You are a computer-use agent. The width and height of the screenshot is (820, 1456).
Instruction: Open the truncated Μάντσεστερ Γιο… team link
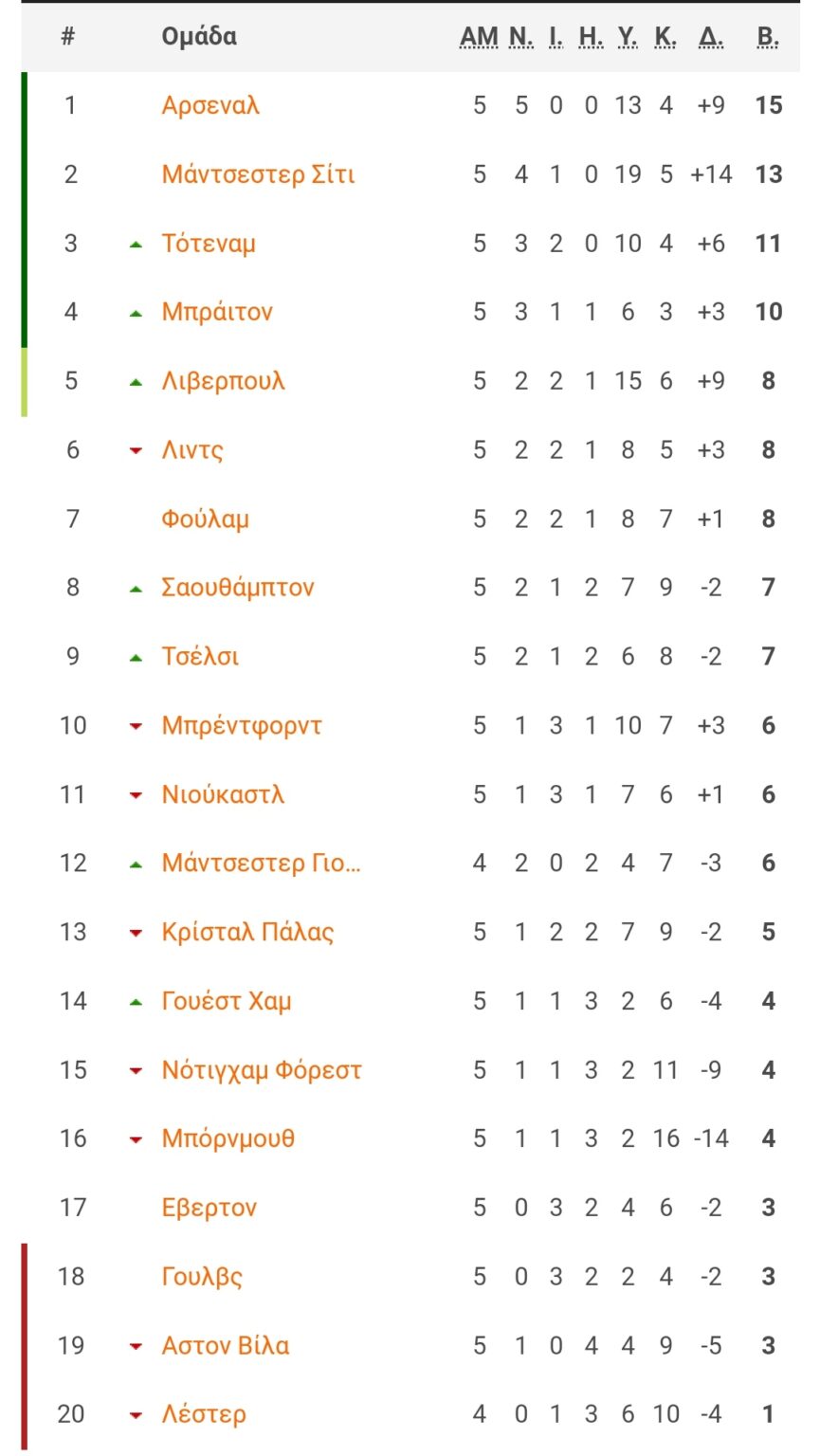click(x=261, y=864)
